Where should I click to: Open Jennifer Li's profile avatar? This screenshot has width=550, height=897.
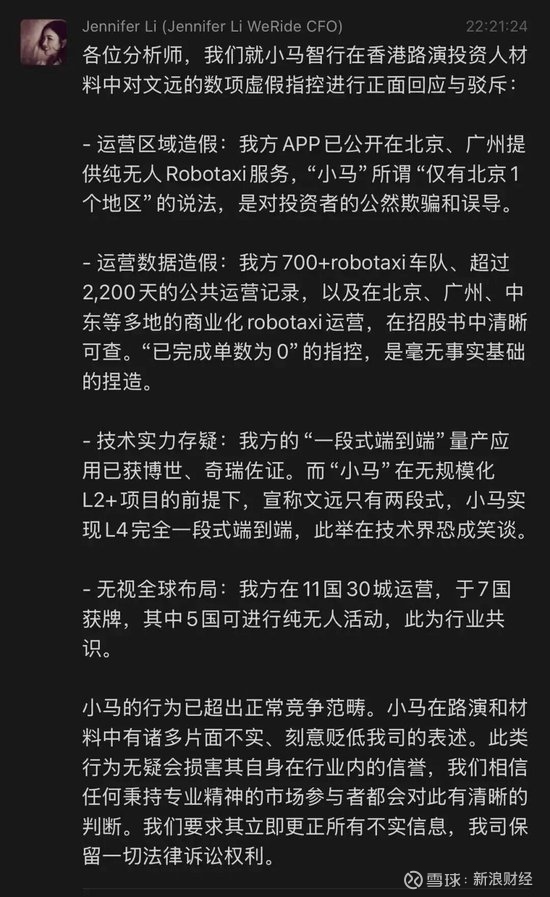coord(44,42)
